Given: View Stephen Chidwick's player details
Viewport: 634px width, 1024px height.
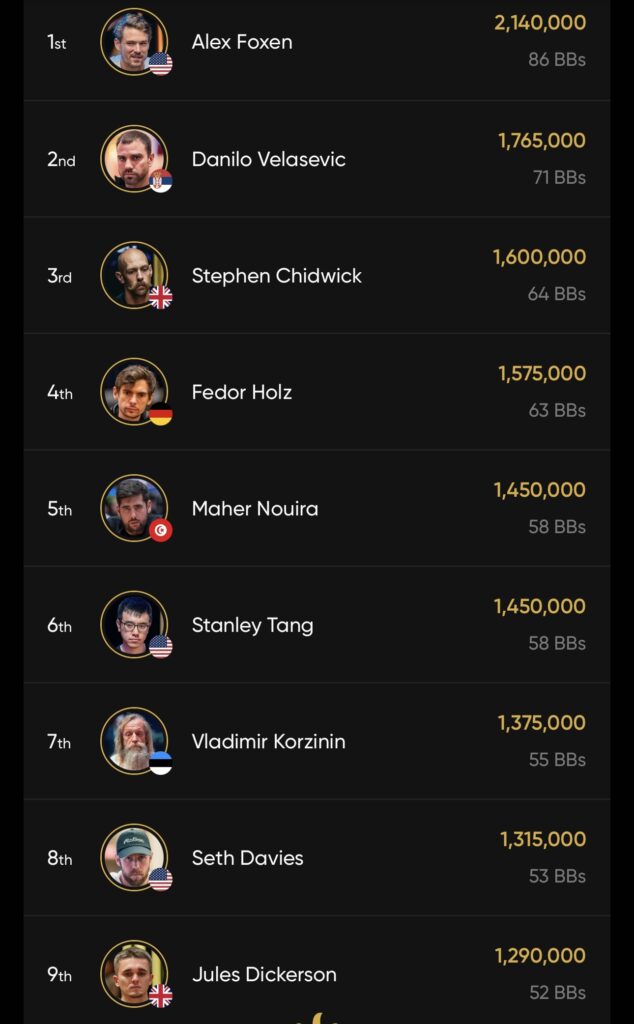Looking at the screenshot, I should coord(276,276).
